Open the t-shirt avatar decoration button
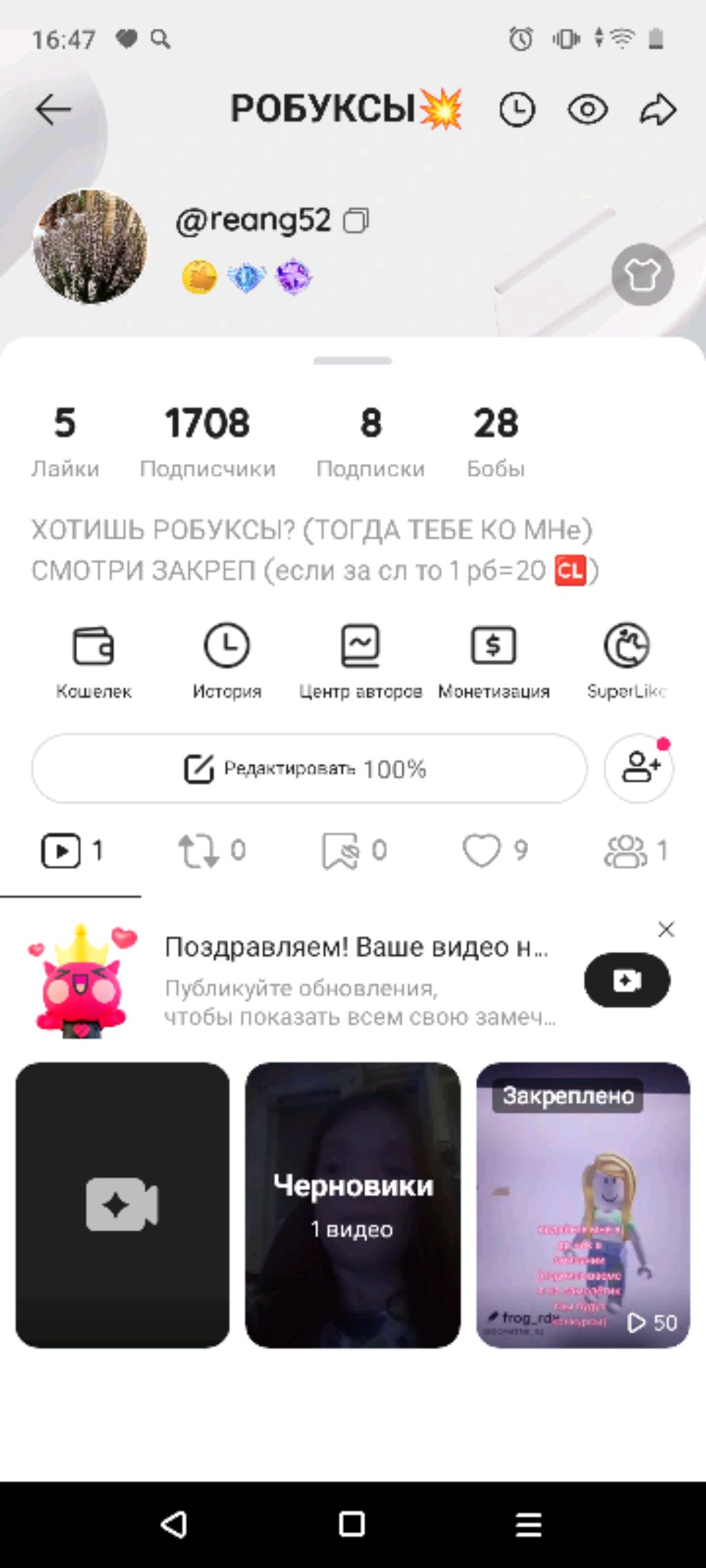This screenshot has height=1568, width=706. [x=643, y=274]
